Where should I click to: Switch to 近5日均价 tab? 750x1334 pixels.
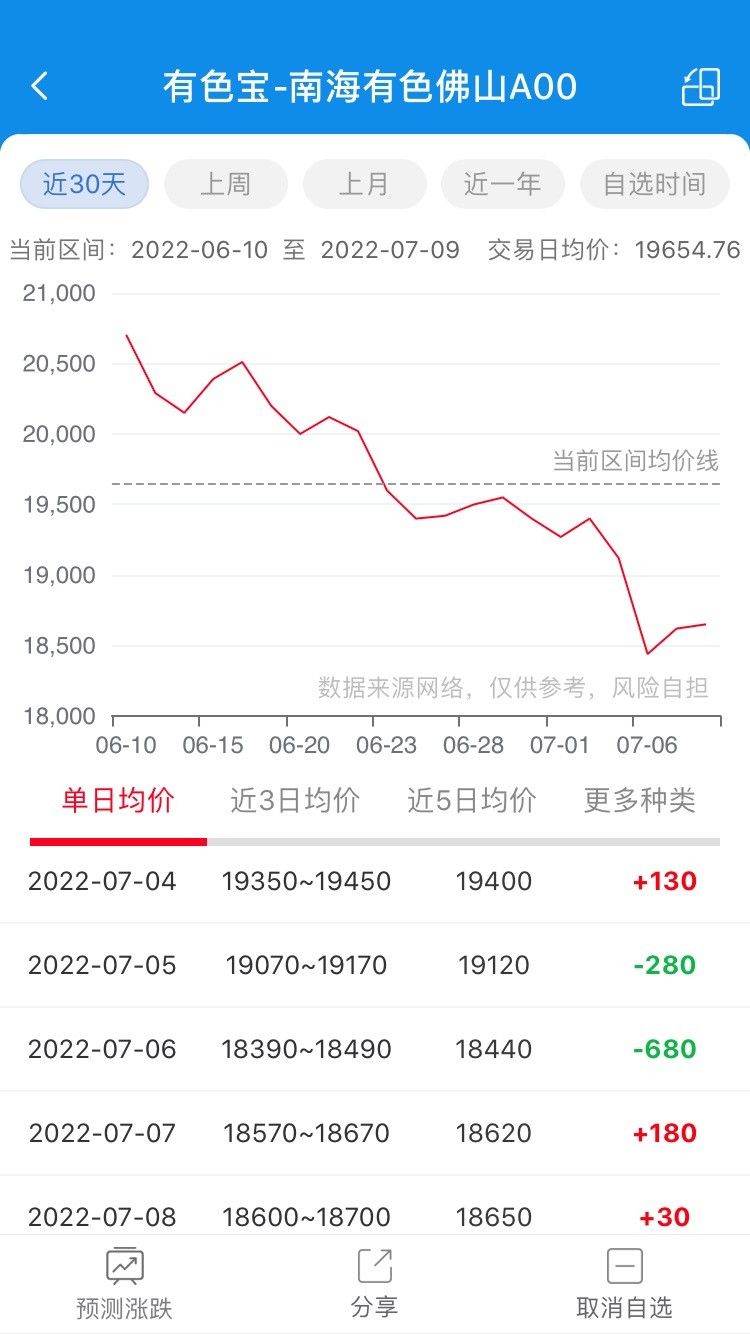(472, 800)
